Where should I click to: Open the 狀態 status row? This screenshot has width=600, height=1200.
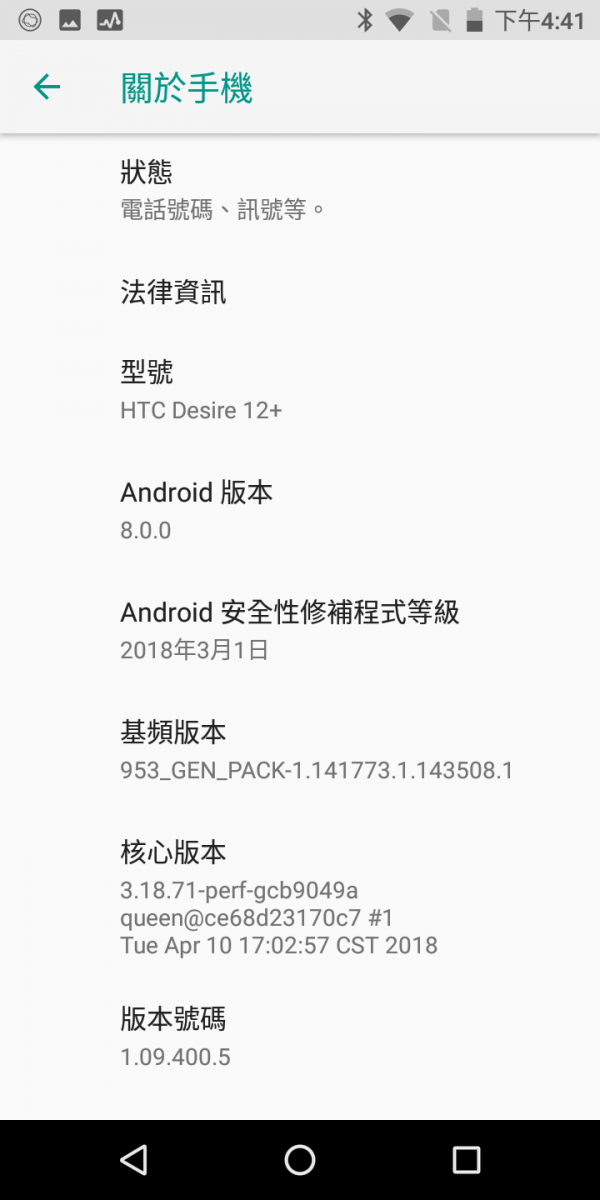coord(300,191)
